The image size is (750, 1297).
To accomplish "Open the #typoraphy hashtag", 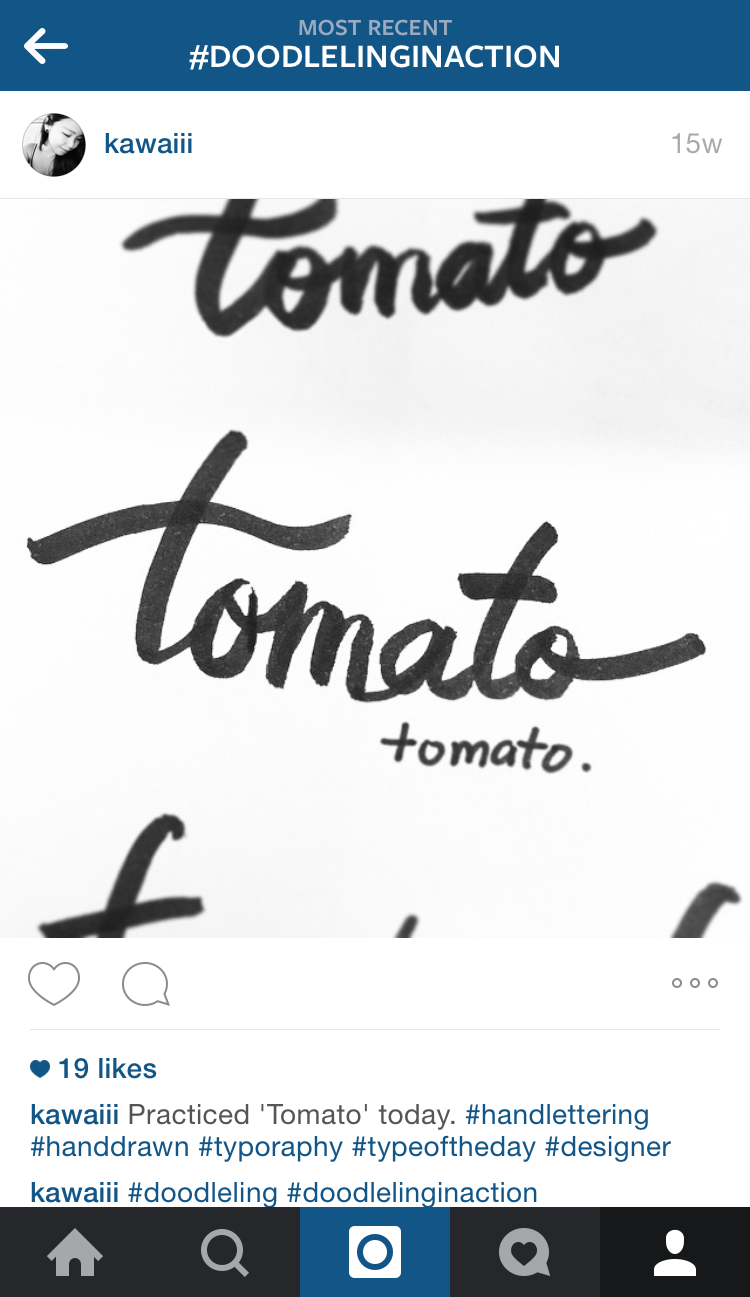I will [271, 1147].
